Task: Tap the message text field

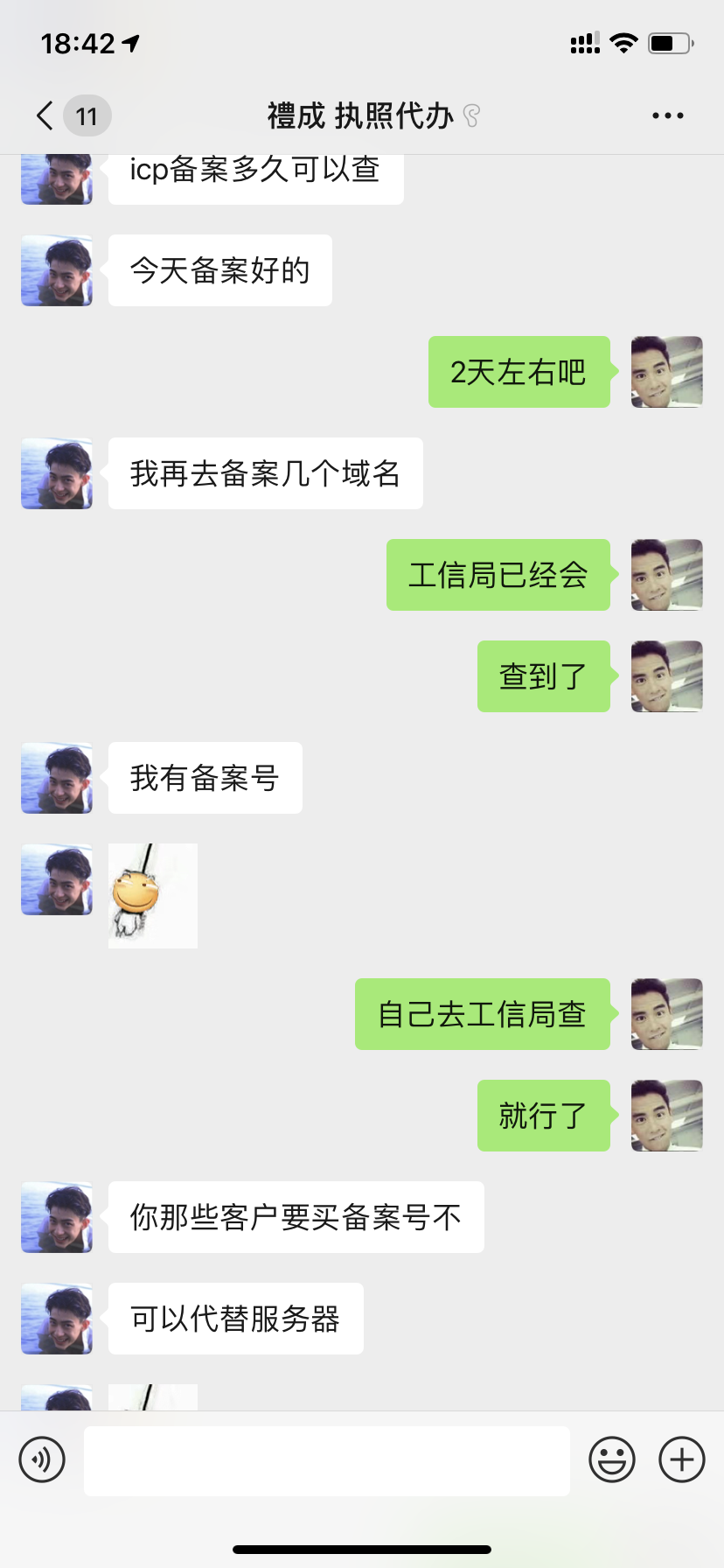Action: (327, 1460)
